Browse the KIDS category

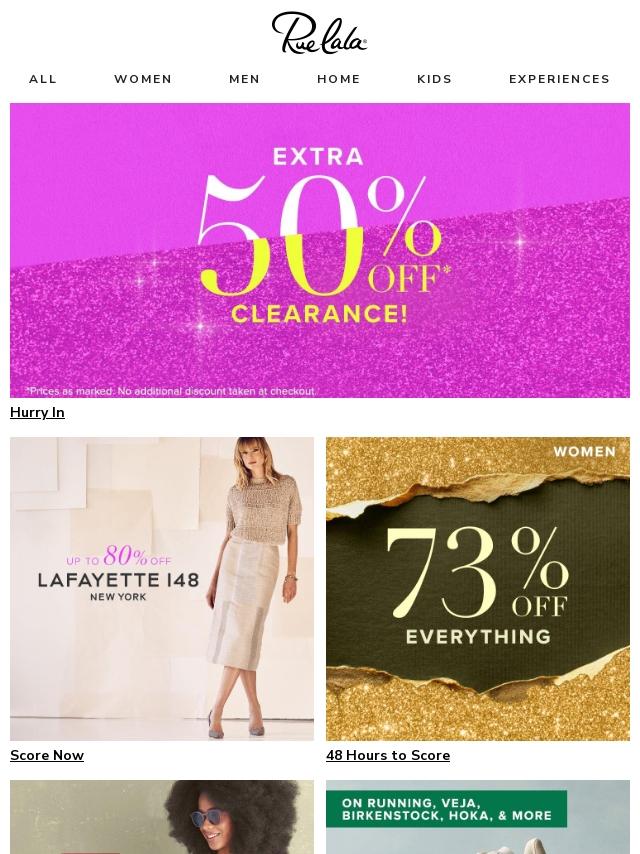click(434, 79)
